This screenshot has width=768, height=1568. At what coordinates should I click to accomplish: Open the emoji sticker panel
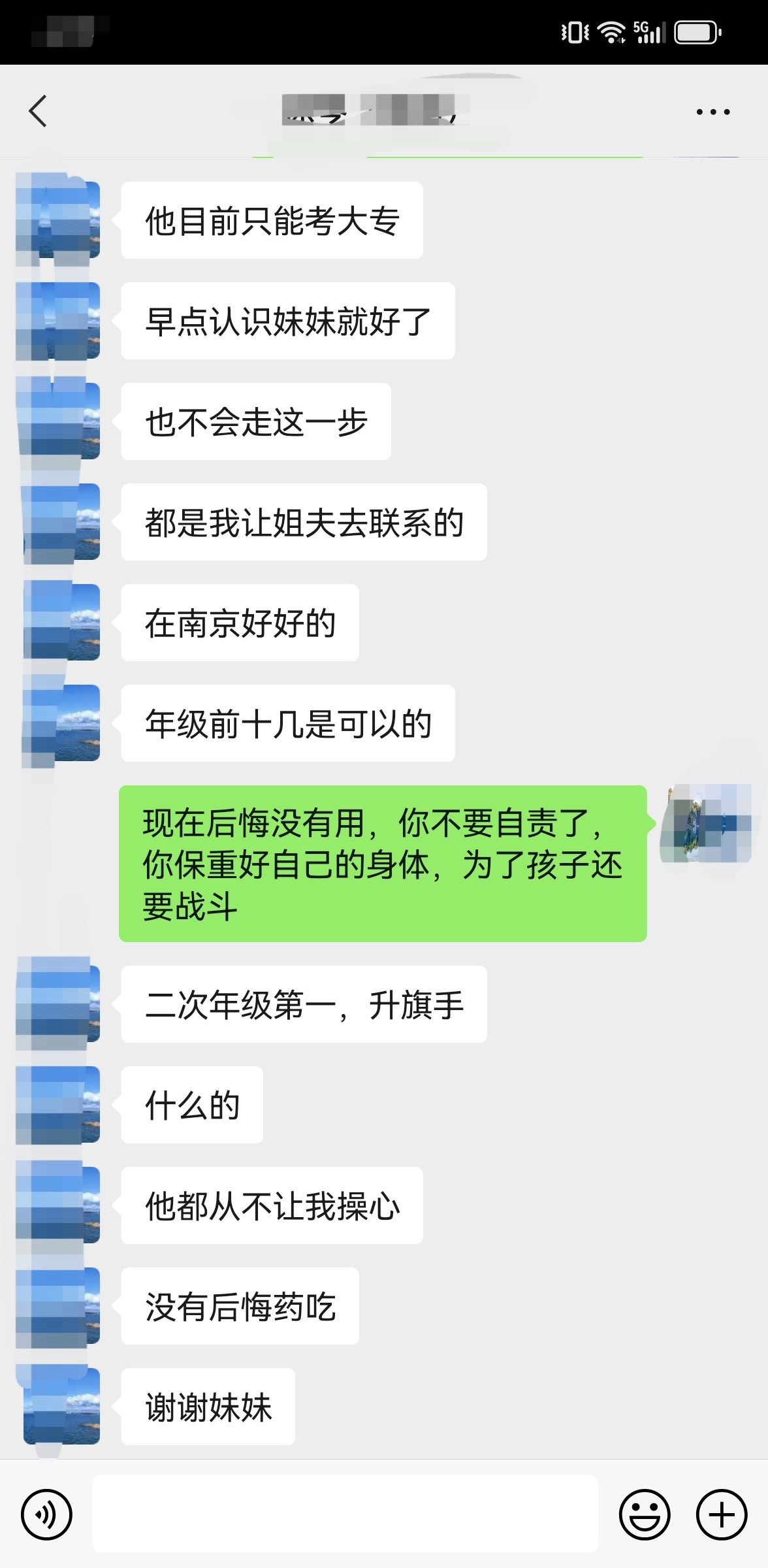(644, 1514)
